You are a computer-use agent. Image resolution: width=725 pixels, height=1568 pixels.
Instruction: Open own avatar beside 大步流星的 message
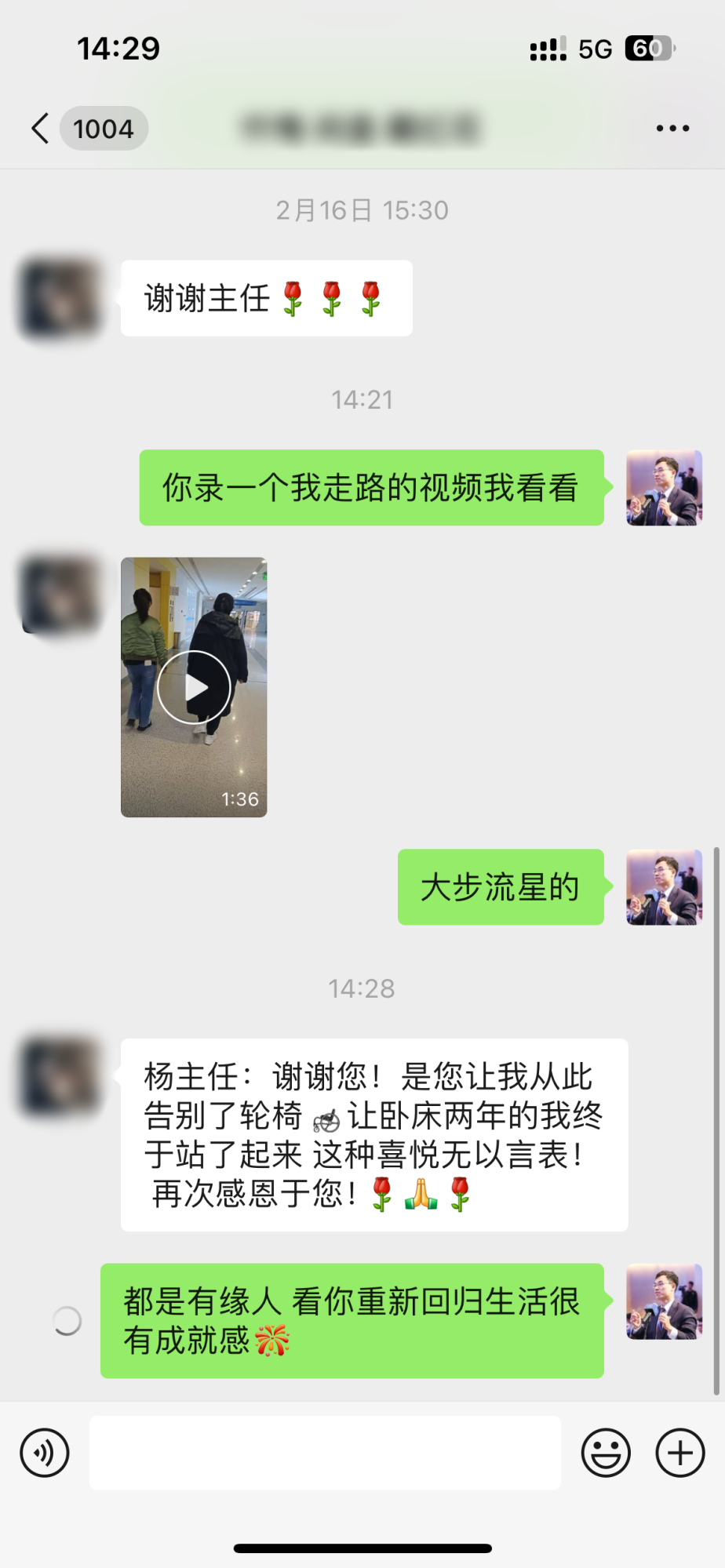664,887
